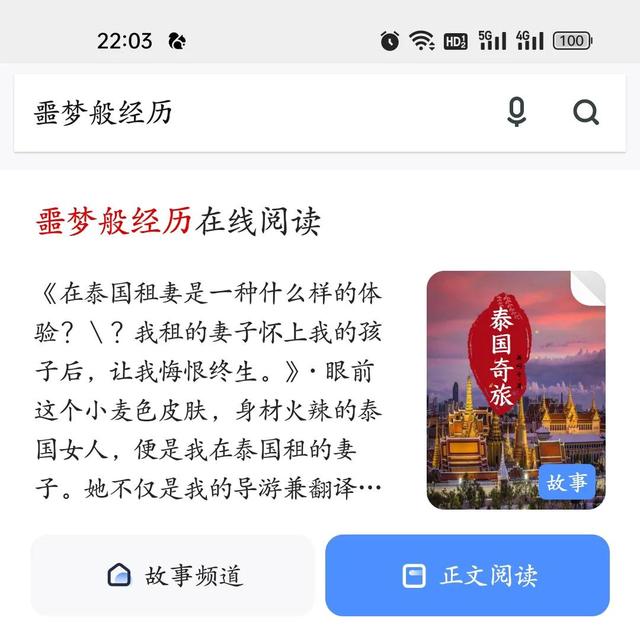The image size is (640, 640).
Task: Open the 噩梦般经历在线阅读 result title
Action: (x=178, y=221)
